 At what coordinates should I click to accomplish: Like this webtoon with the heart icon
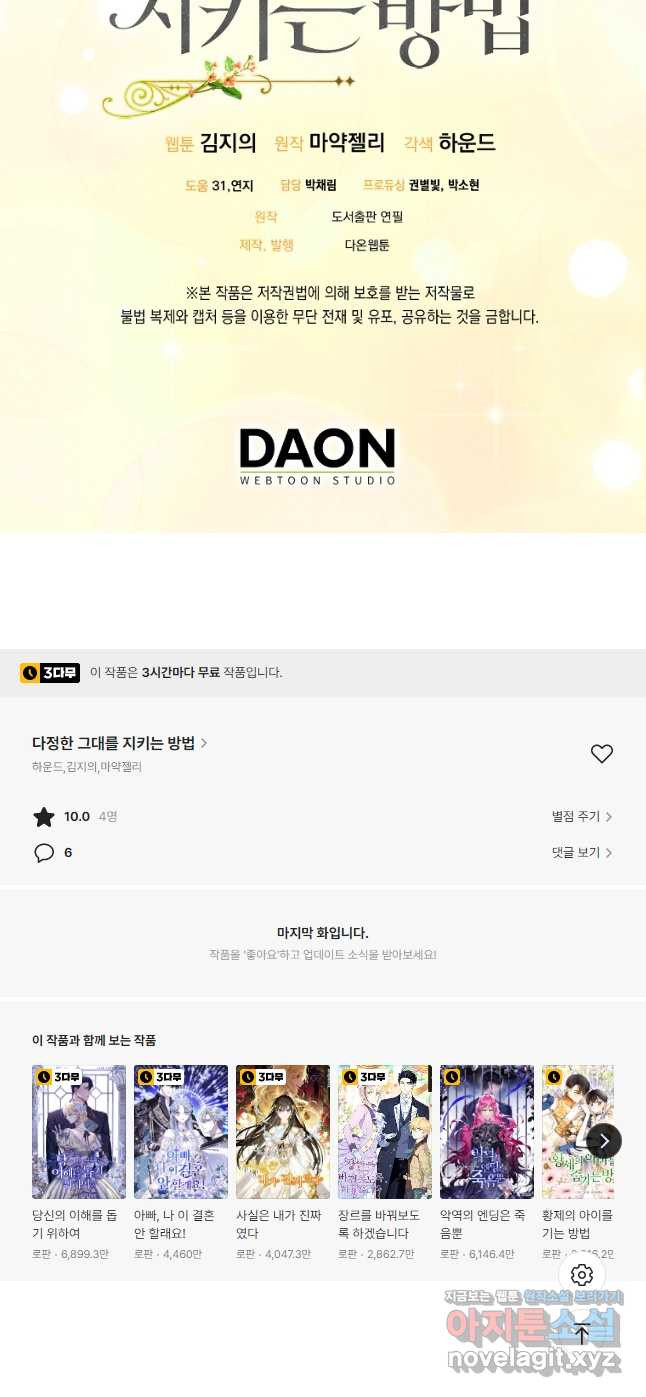601,754
